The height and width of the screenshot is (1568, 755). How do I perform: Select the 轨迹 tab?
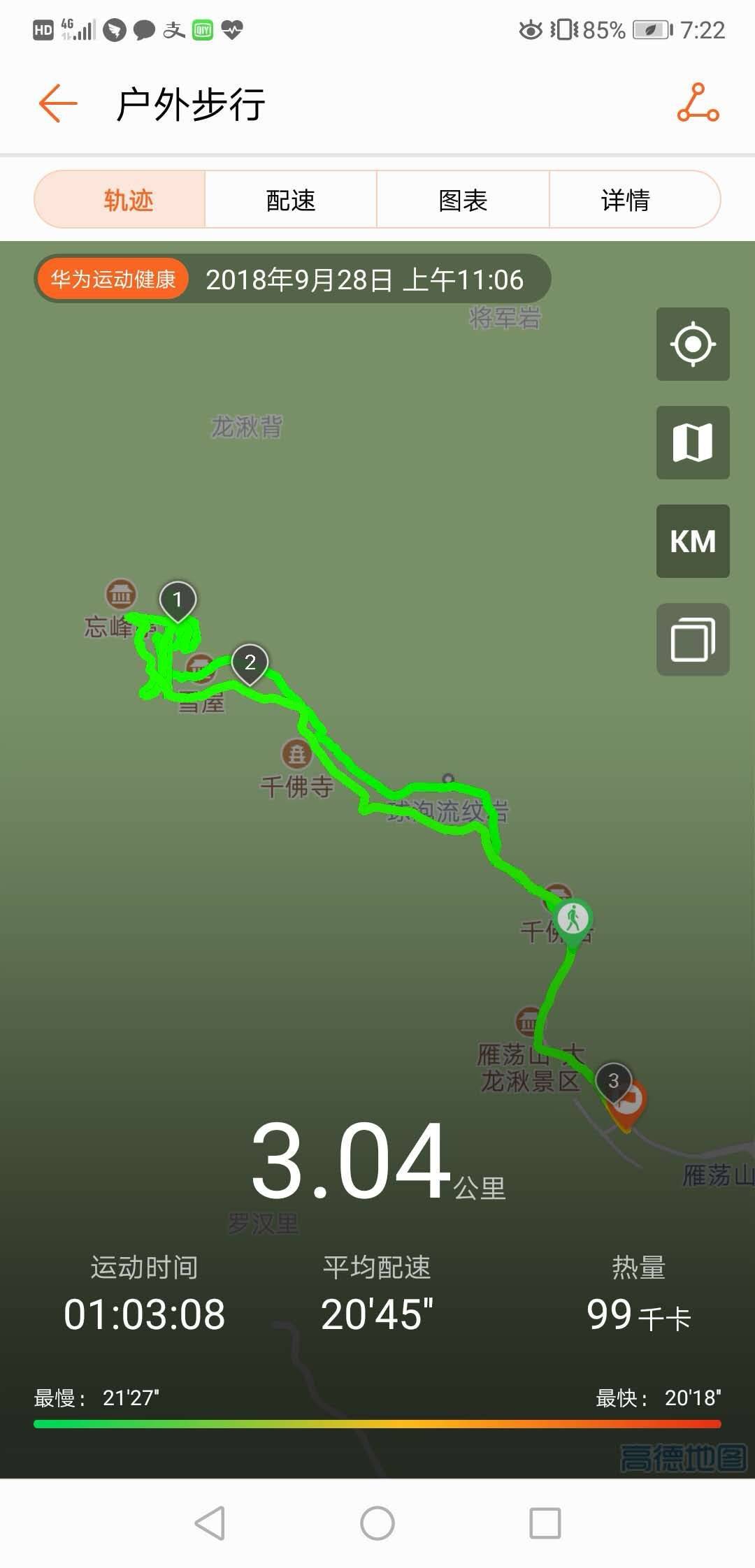pos(128,201)
